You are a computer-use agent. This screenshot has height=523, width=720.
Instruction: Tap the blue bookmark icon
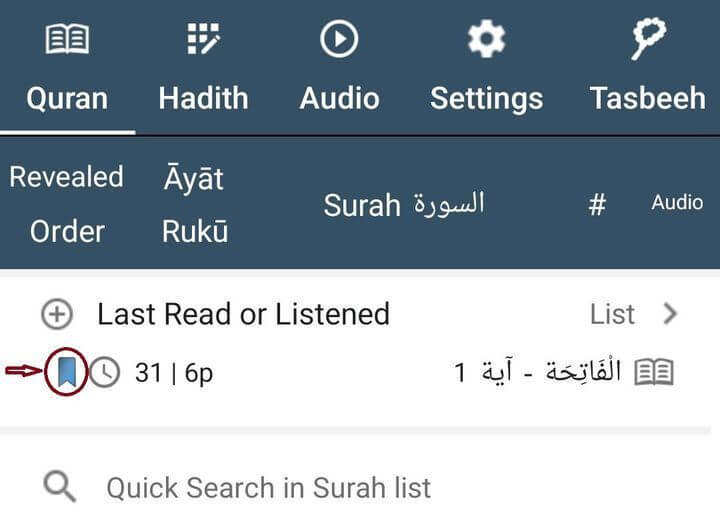(67, 372)
